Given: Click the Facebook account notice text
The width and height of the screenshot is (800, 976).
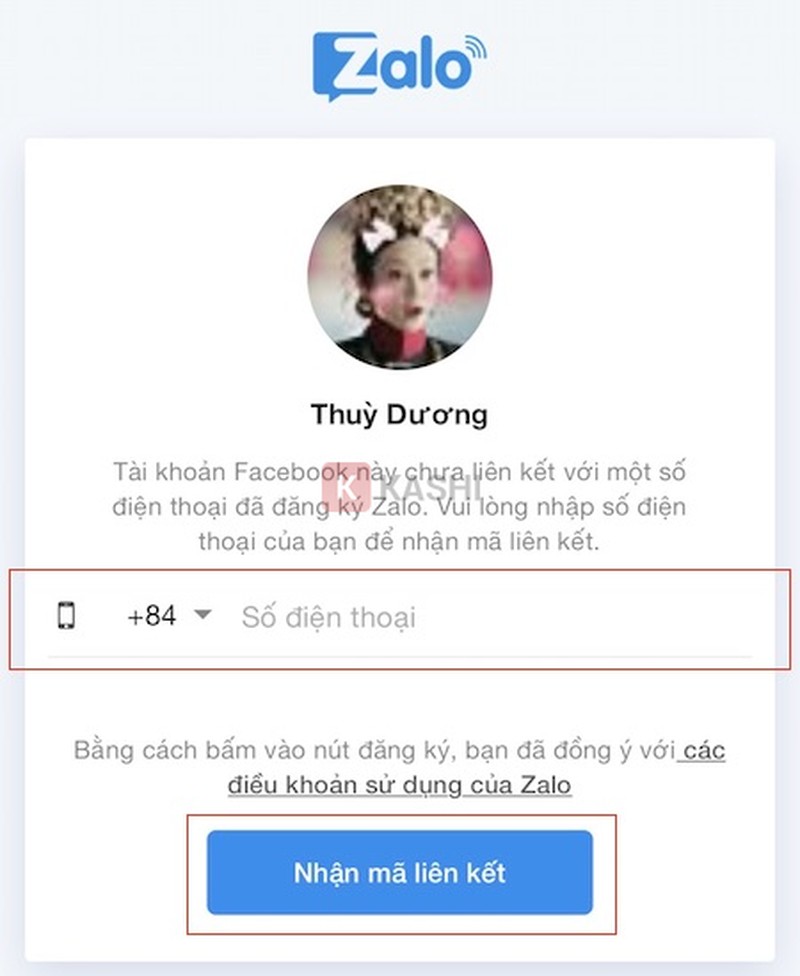Looking at the screenshot, I should [x=399, y=503].
